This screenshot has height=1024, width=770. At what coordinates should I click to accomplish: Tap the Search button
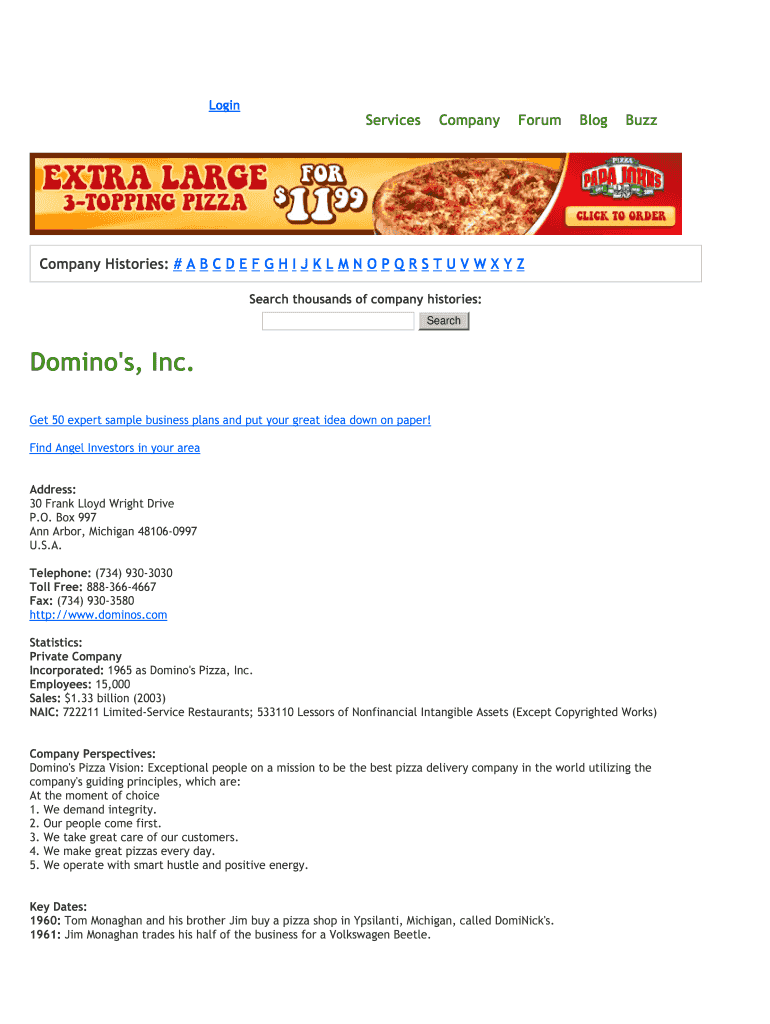pyautogui.click(x=443, y=321)
